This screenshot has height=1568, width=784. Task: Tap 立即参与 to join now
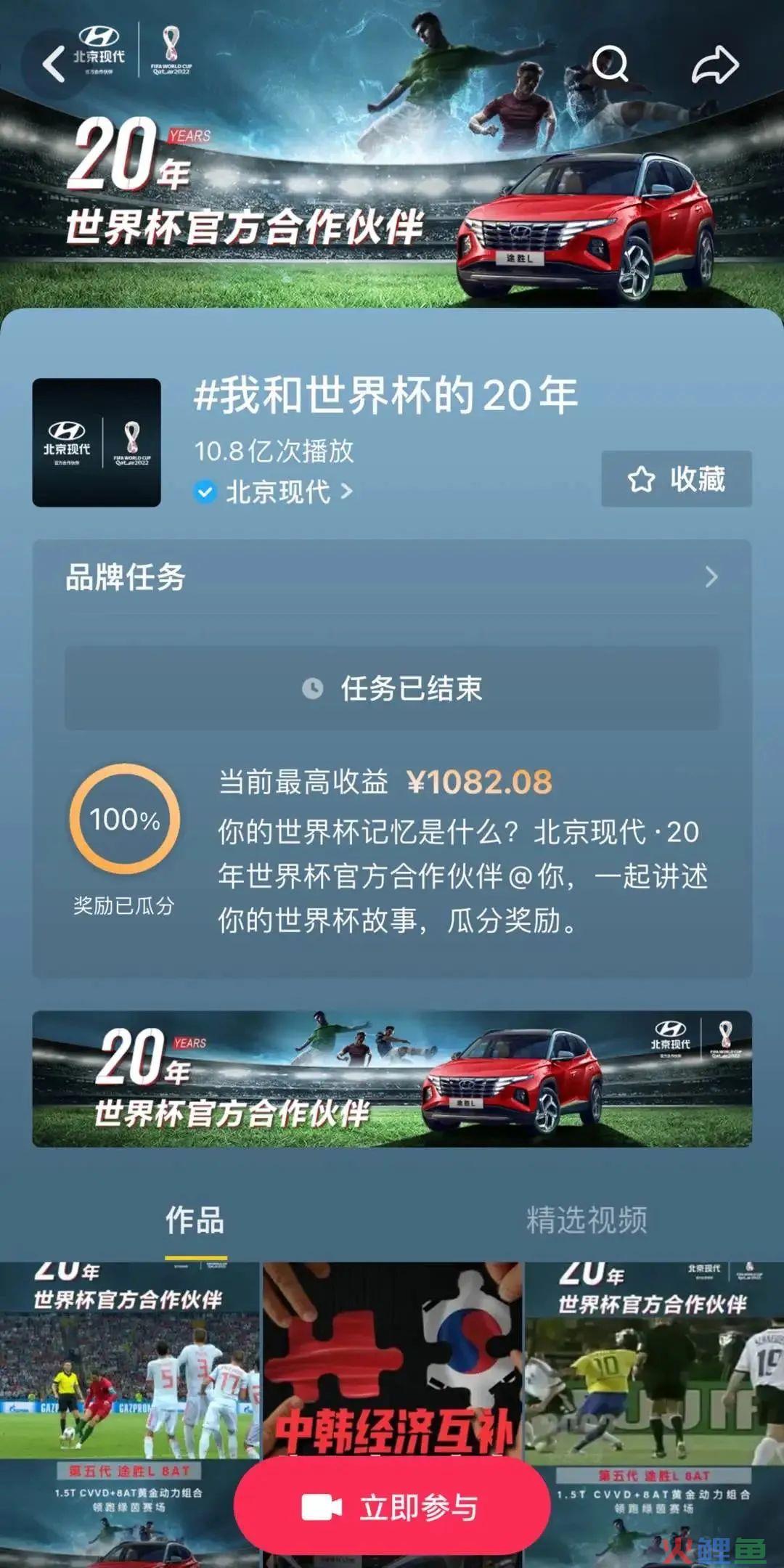tap(392, 1507)
